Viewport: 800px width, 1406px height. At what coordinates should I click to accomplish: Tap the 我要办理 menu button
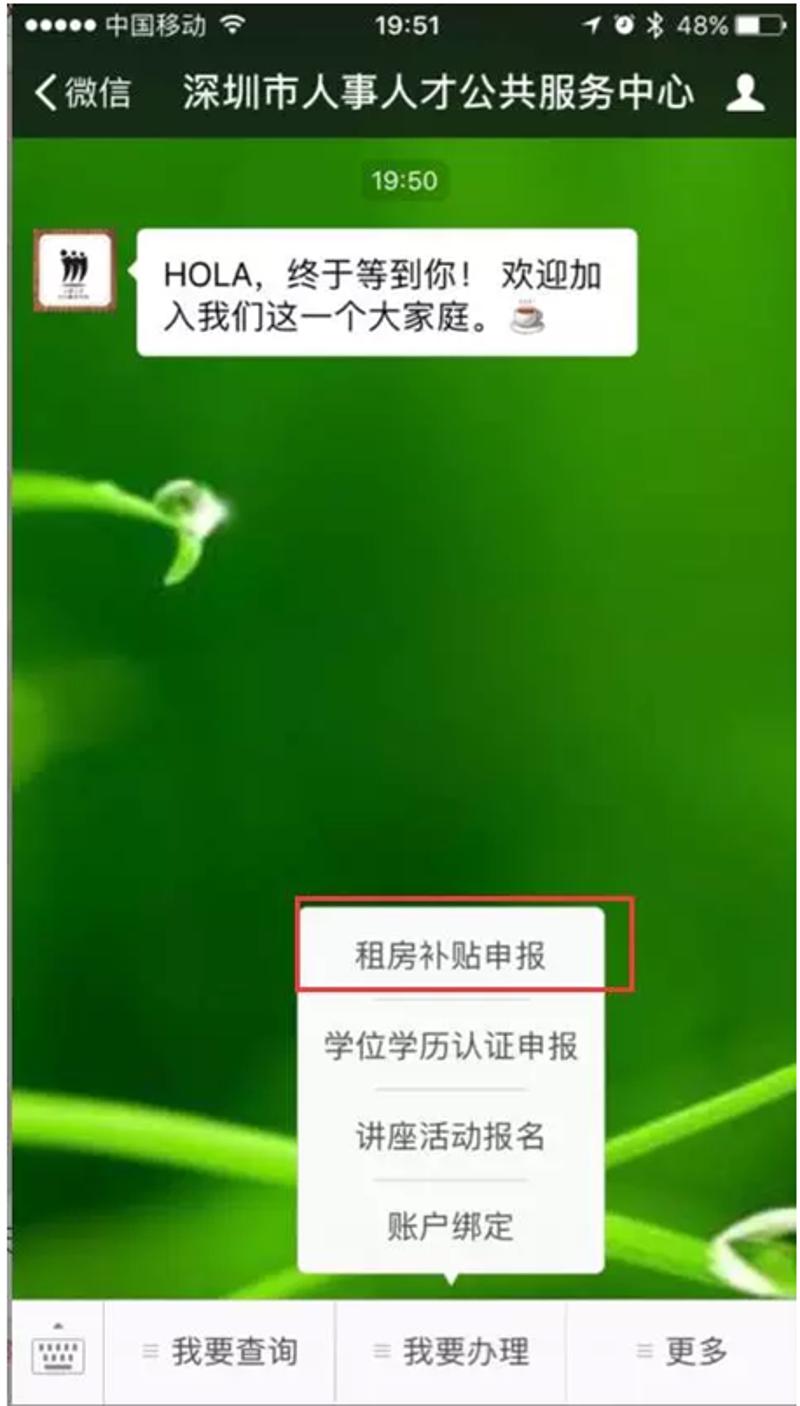coord(451,1353)
